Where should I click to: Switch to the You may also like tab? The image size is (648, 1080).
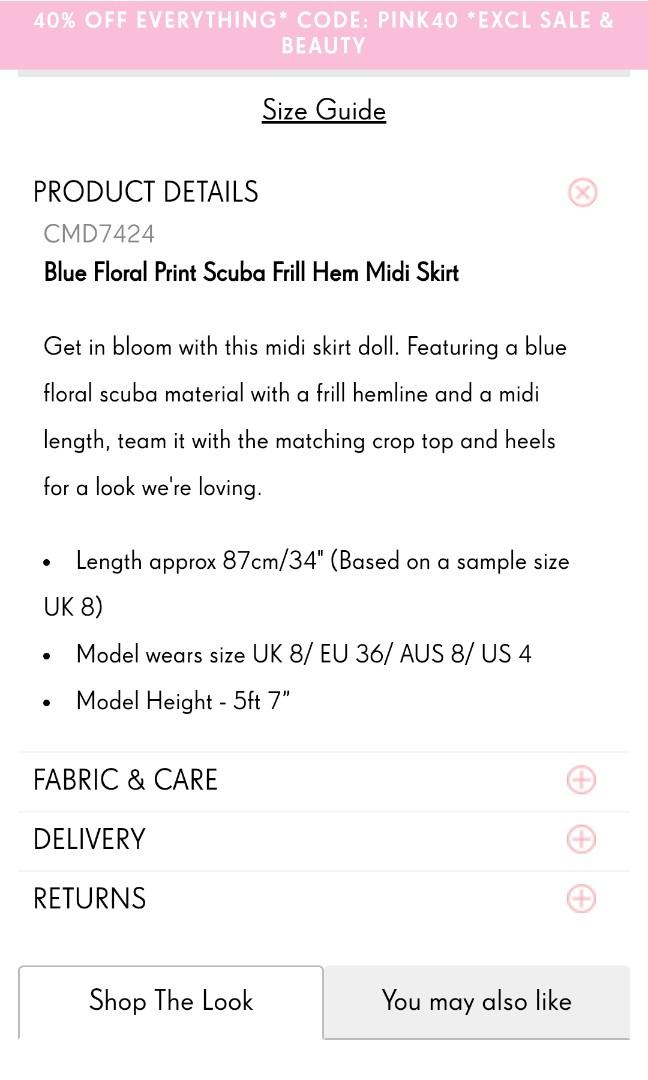point(476,1001)
